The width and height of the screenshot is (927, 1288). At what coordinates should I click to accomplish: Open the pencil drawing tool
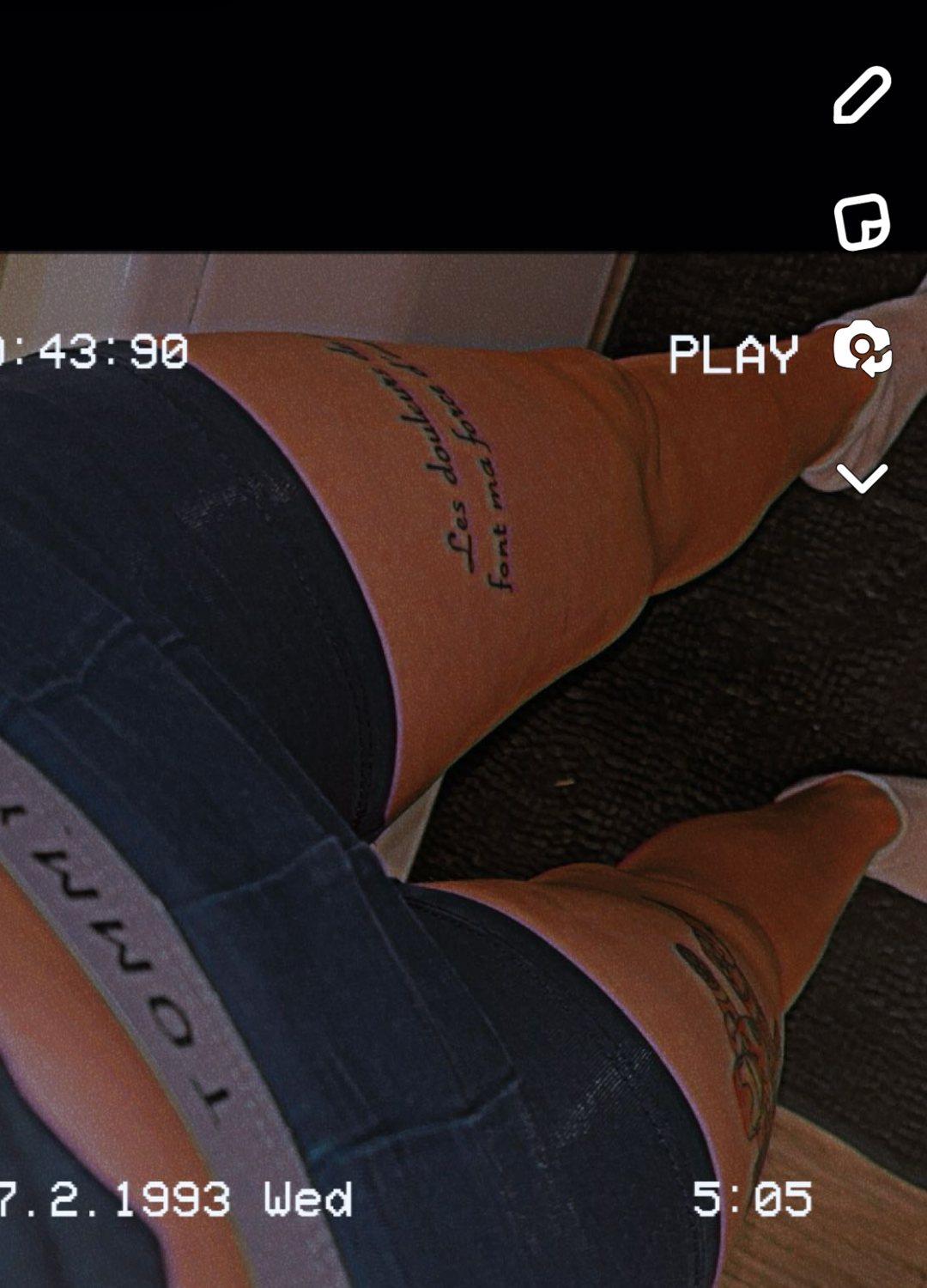862,94
